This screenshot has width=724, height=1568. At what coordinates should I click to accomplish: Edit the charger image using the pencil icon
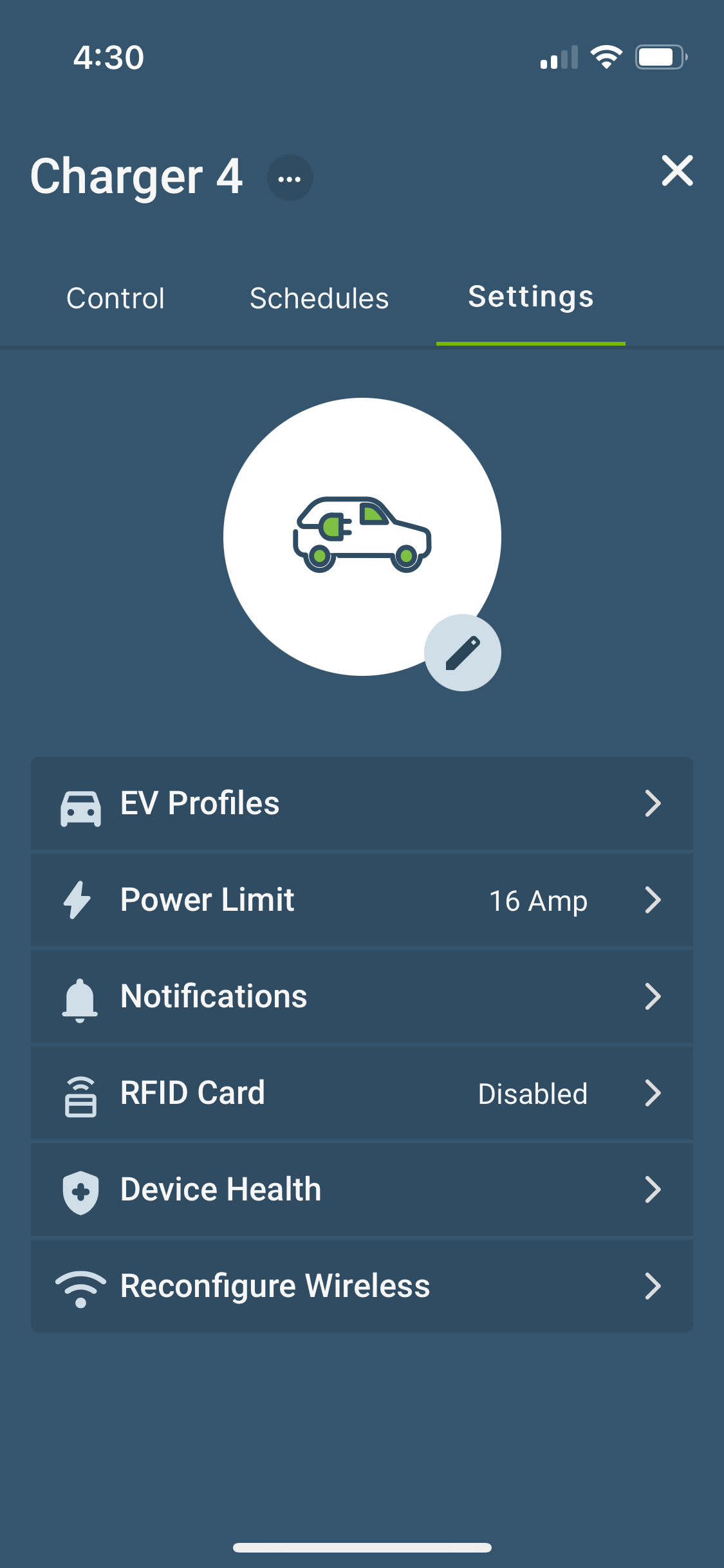(463, 652)
